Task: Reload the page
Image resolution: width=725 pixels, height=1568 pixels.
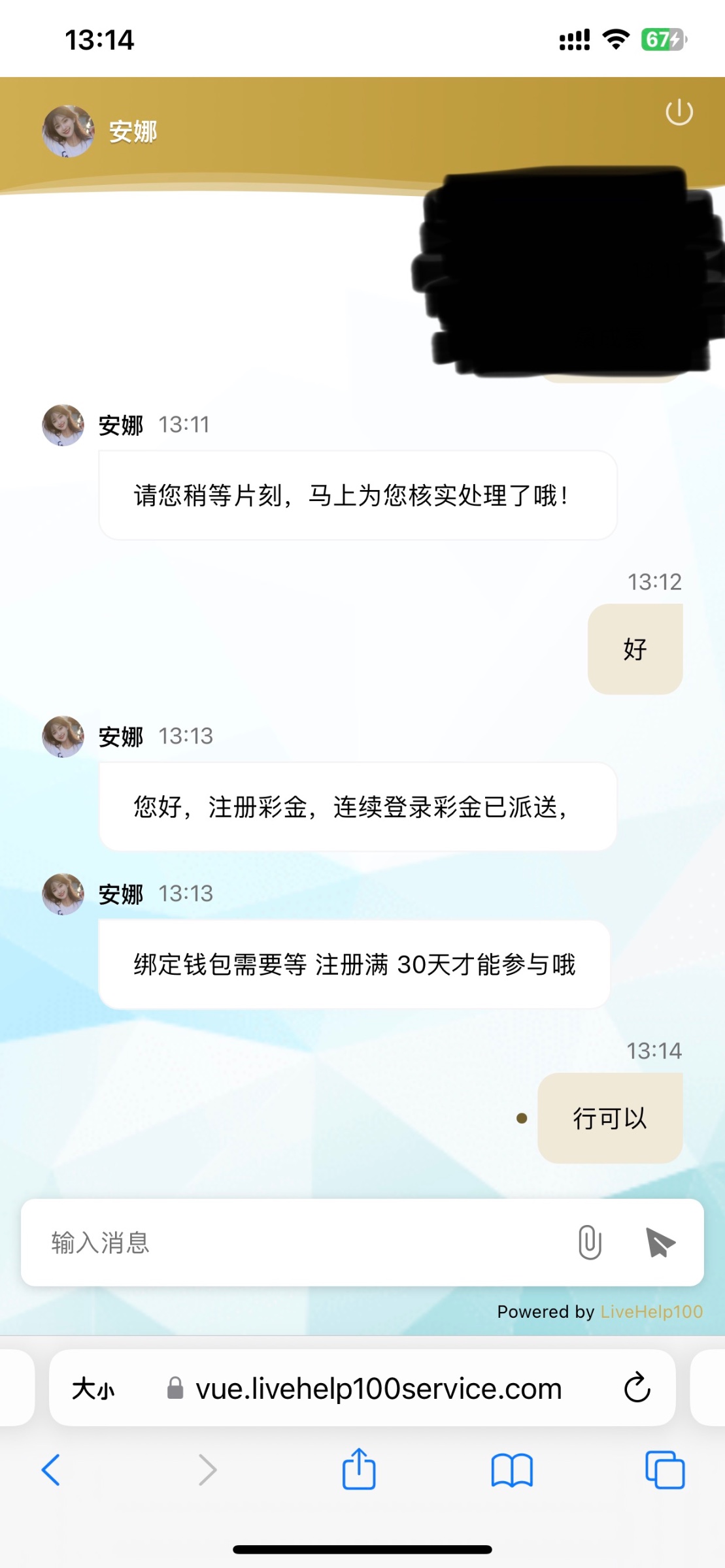Action: (x=637, y=1388)
